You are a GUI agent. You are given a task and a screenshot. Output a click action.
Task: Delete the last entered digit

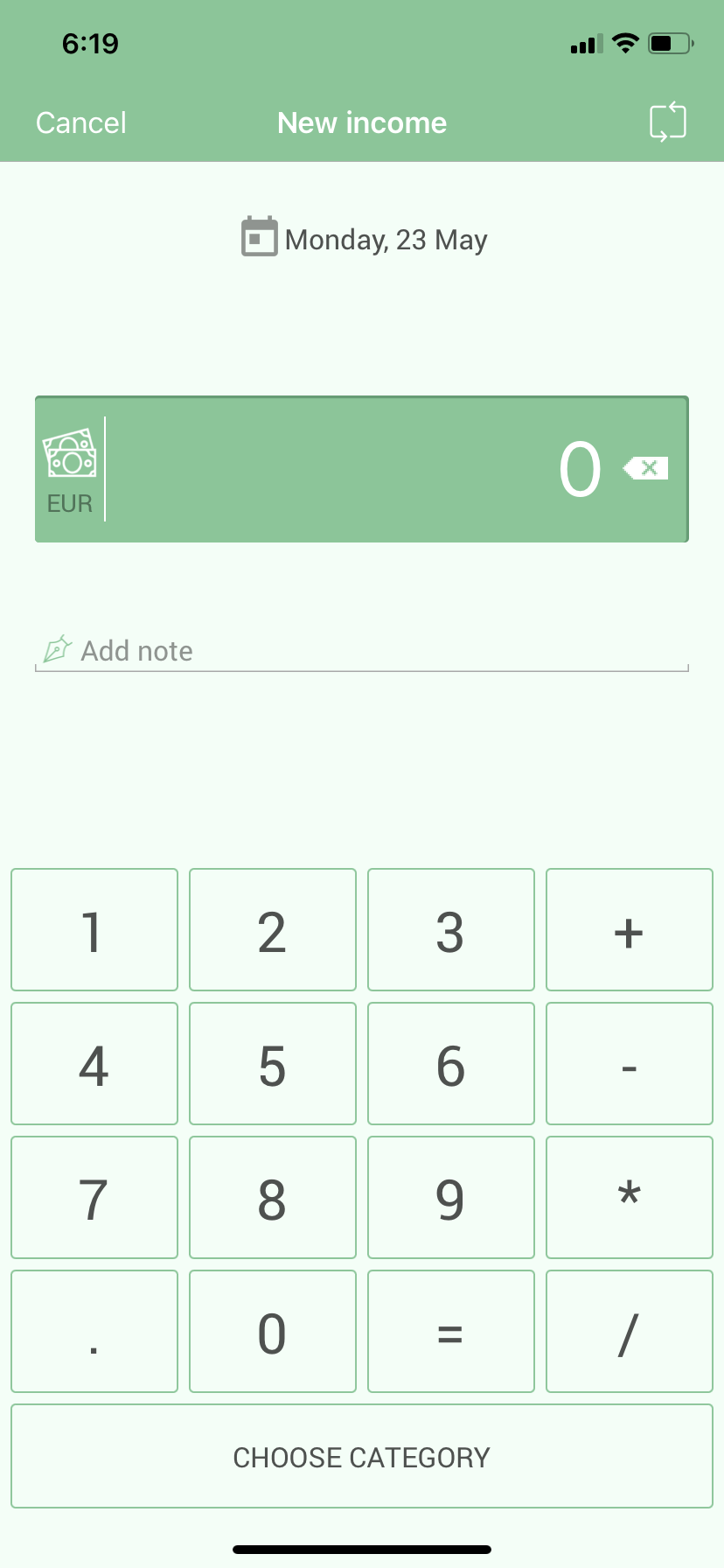click(645, 469)
